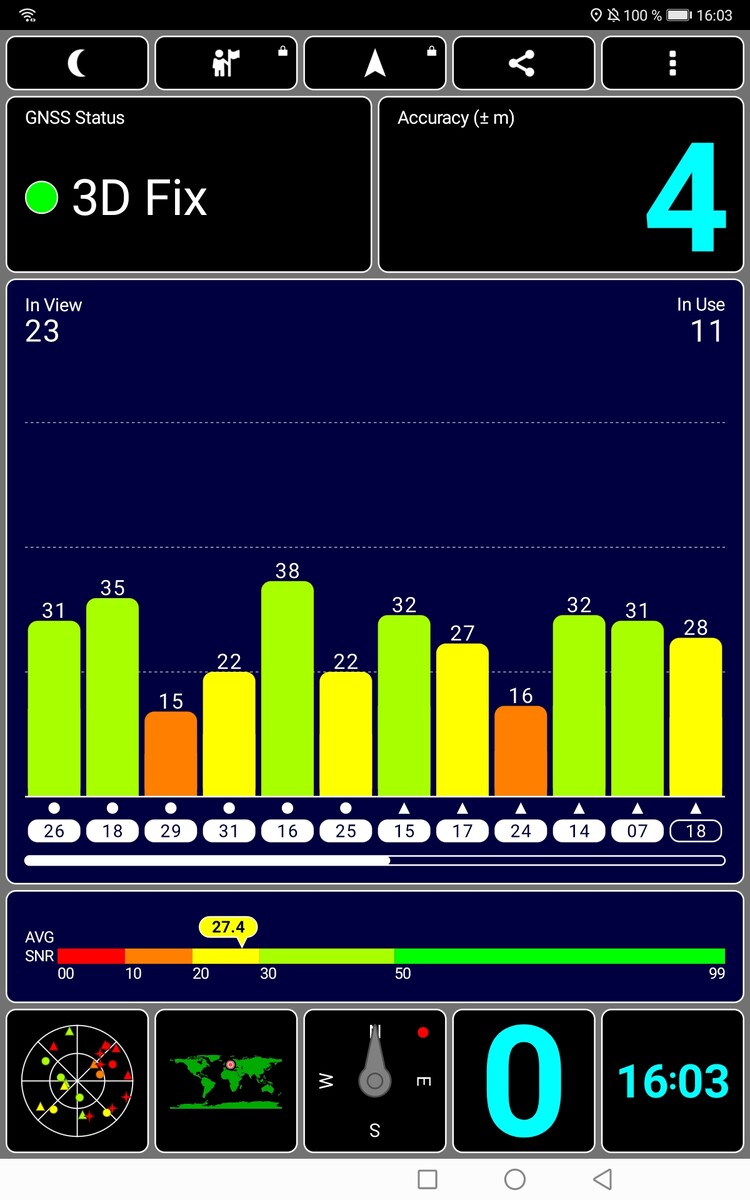Open the locked navigation arrow feature
Viewport: 750px width, 1200px height.
point(375,64)
